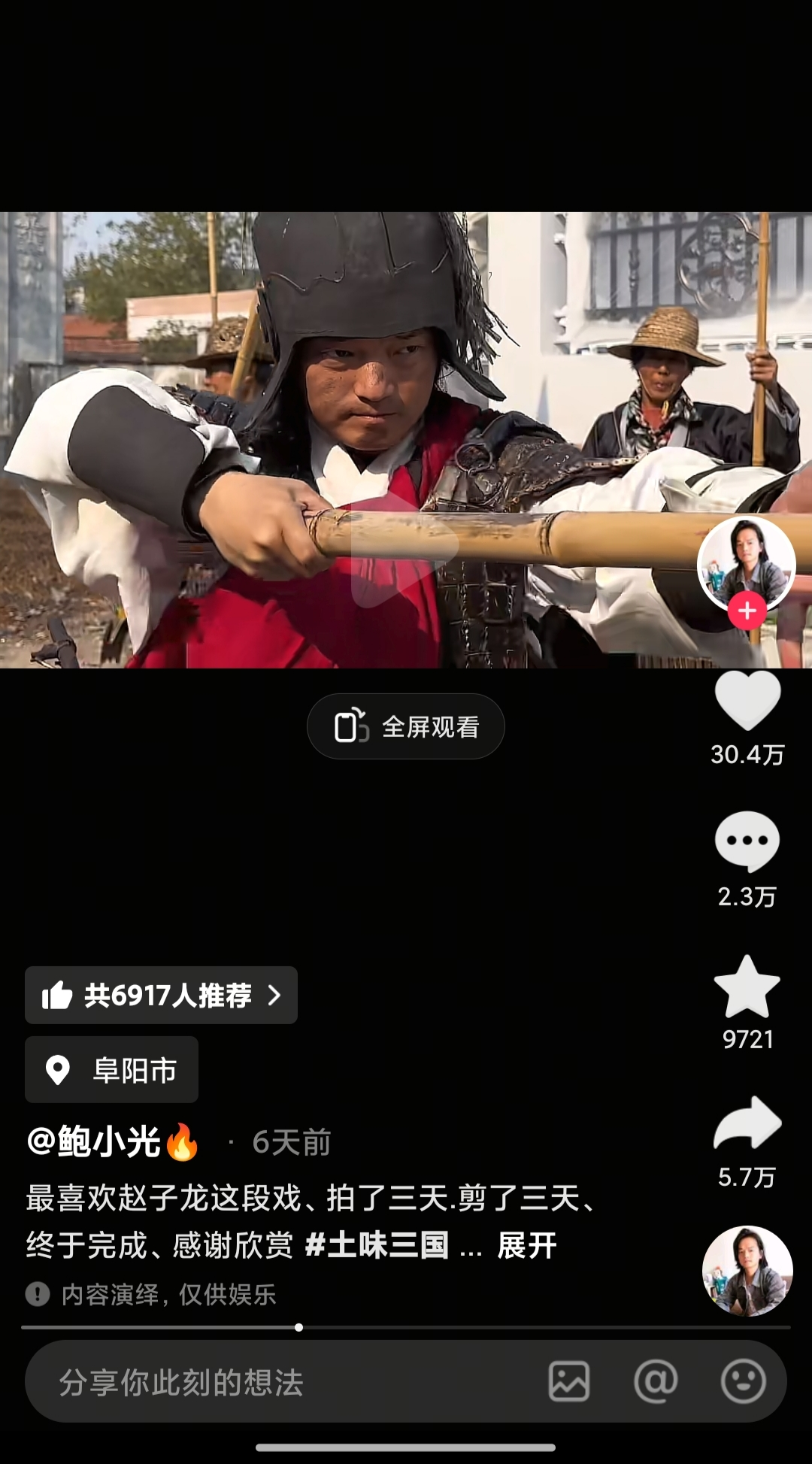The width and height of the screenshot is (812, 1464).
Task: Open the 共6917人推荐 recommendations
Action: tap(162, 995)
